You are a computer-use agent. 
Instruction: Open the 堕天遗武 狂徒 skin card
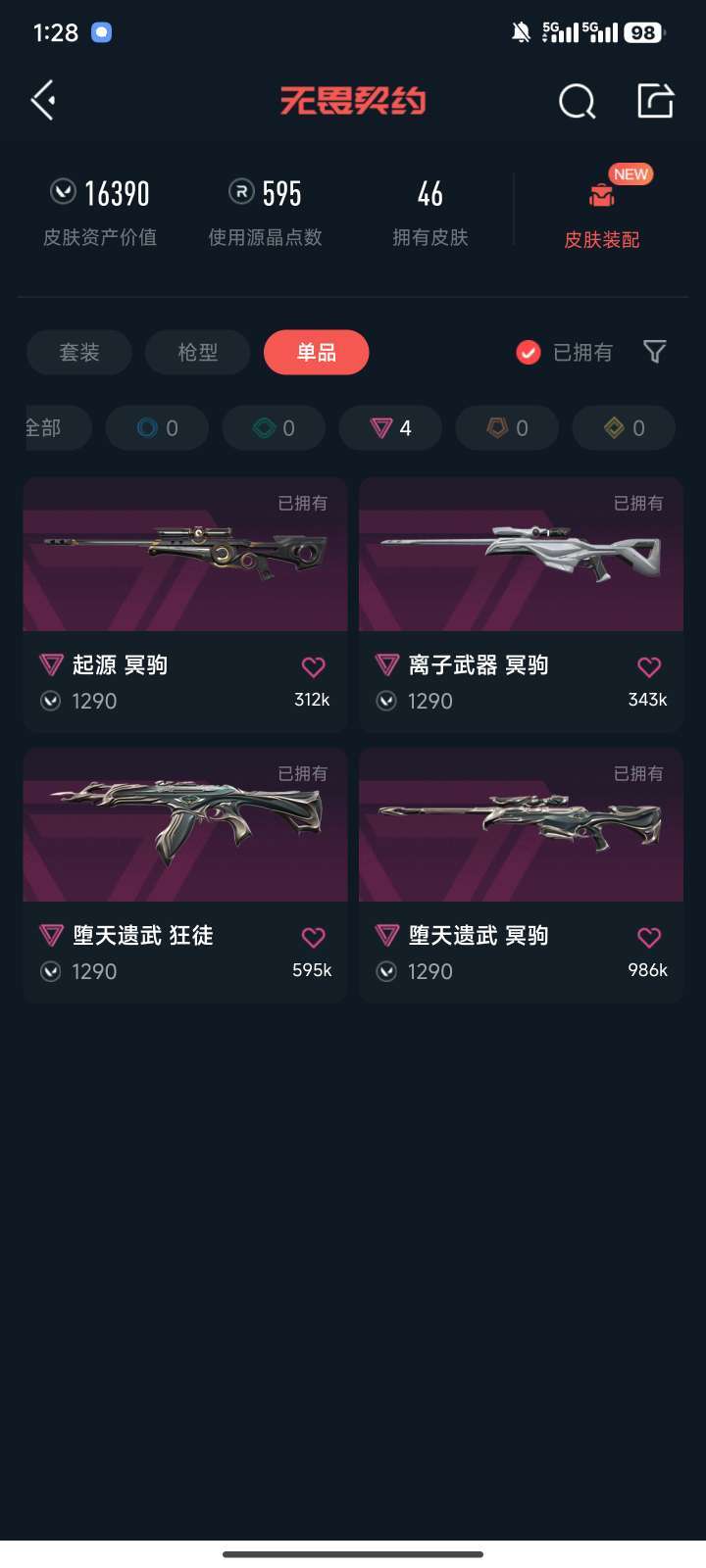pos(185,875)
